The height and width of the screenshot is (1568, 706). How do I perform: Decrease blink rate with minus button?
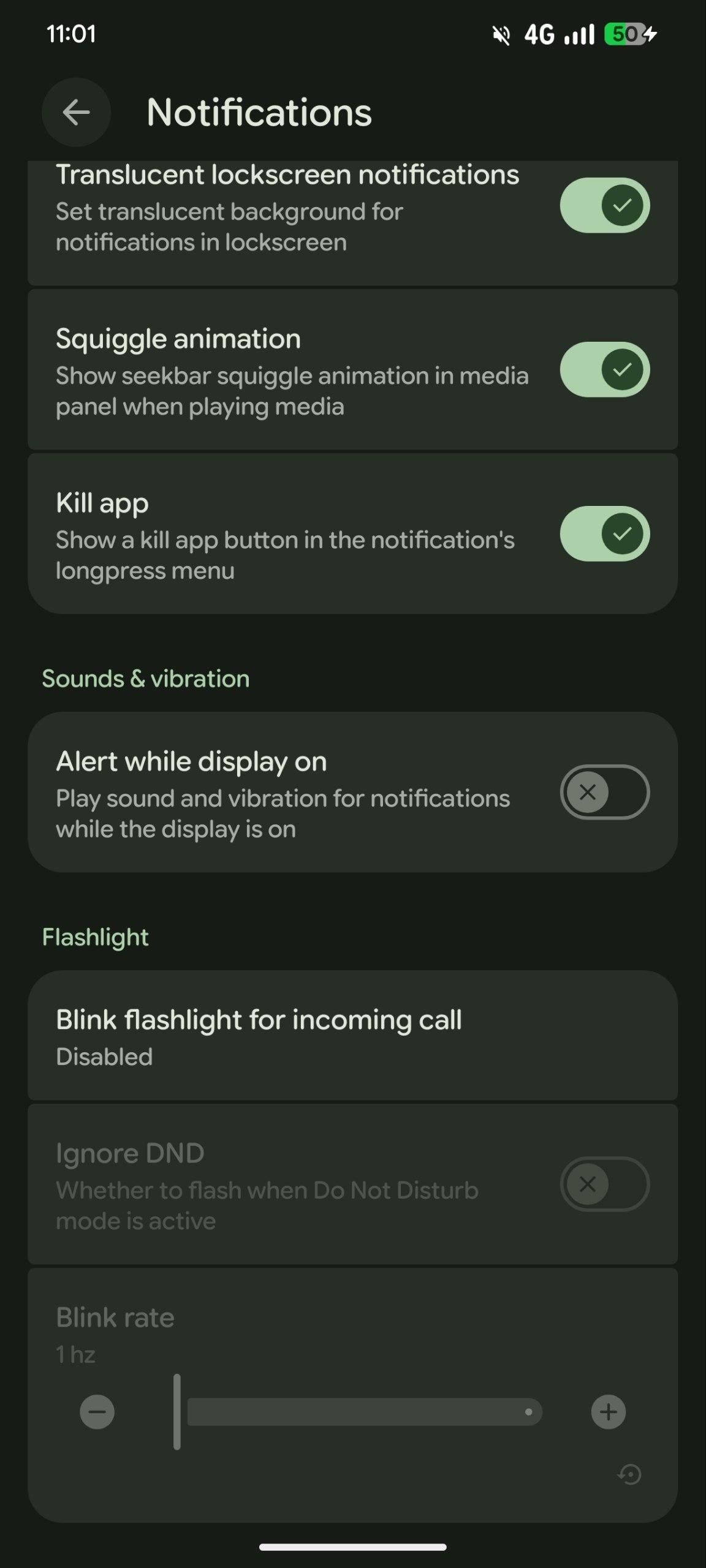[x=97, y=1412]
